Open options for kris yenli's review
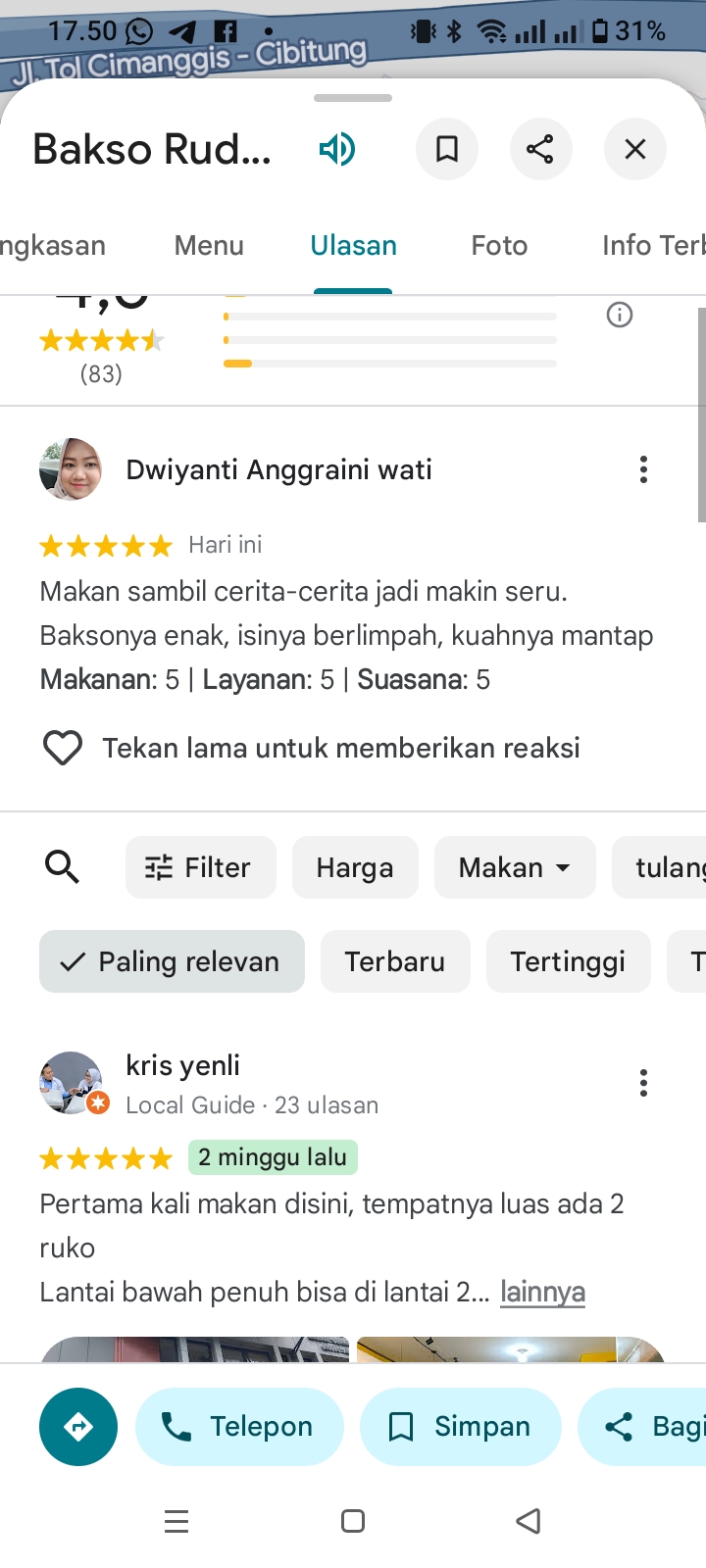Viewport: 706px width, 1568px height. coord(643,1083)
